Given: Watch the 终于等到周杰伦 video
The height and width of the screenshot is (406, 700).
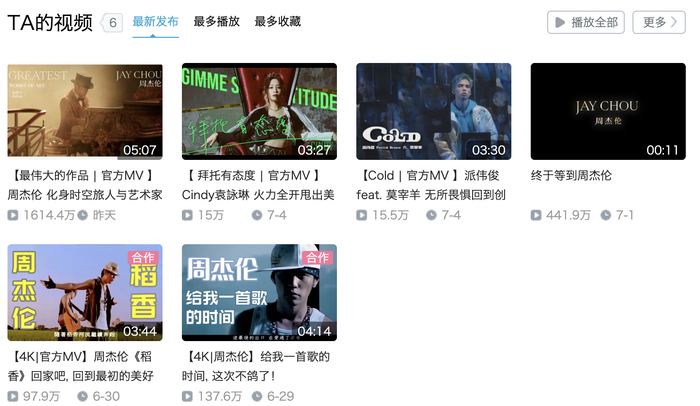Looking at the screenshot, I should pyautogui.click(x=607, y=112).
